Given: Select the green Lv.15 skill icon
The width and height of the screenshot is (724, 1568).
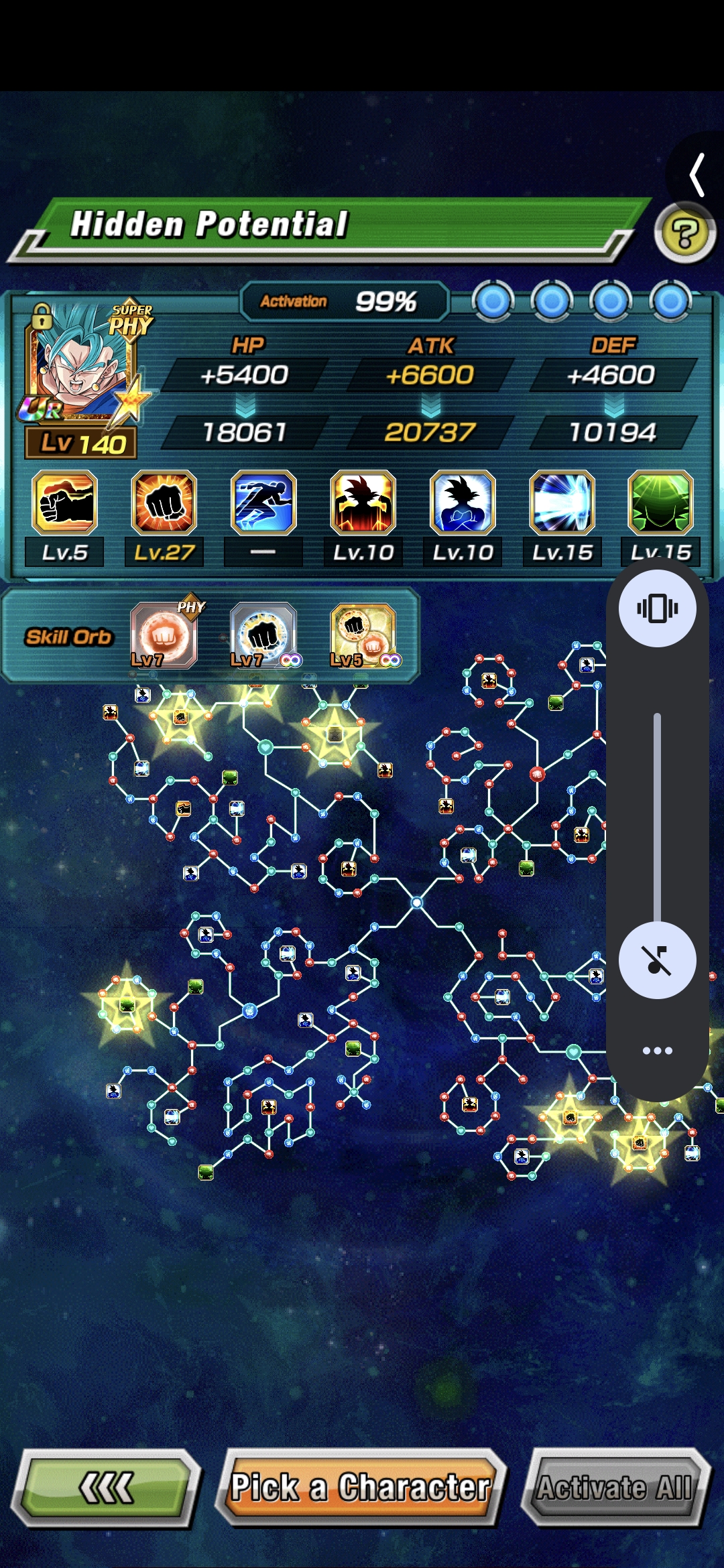Looking at the screenshot, I should 660,503.
